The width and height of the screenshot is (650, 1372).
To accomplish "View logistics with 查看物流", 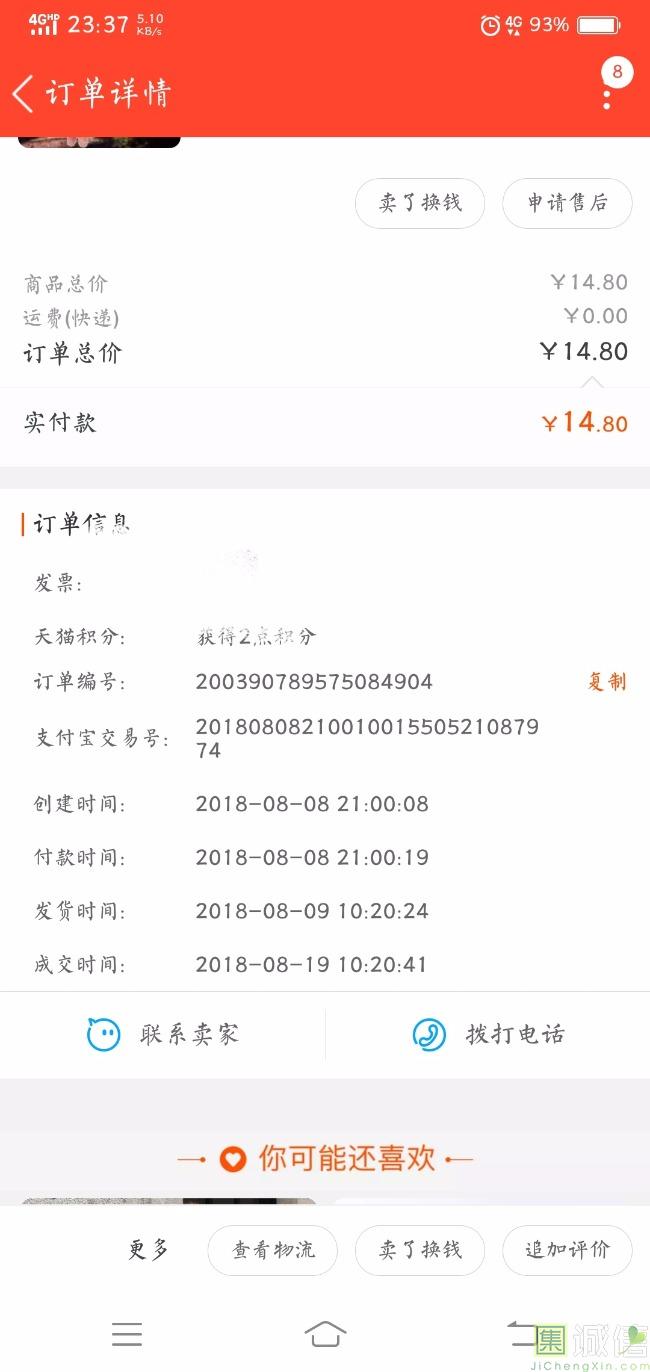I will point(273,1250).
